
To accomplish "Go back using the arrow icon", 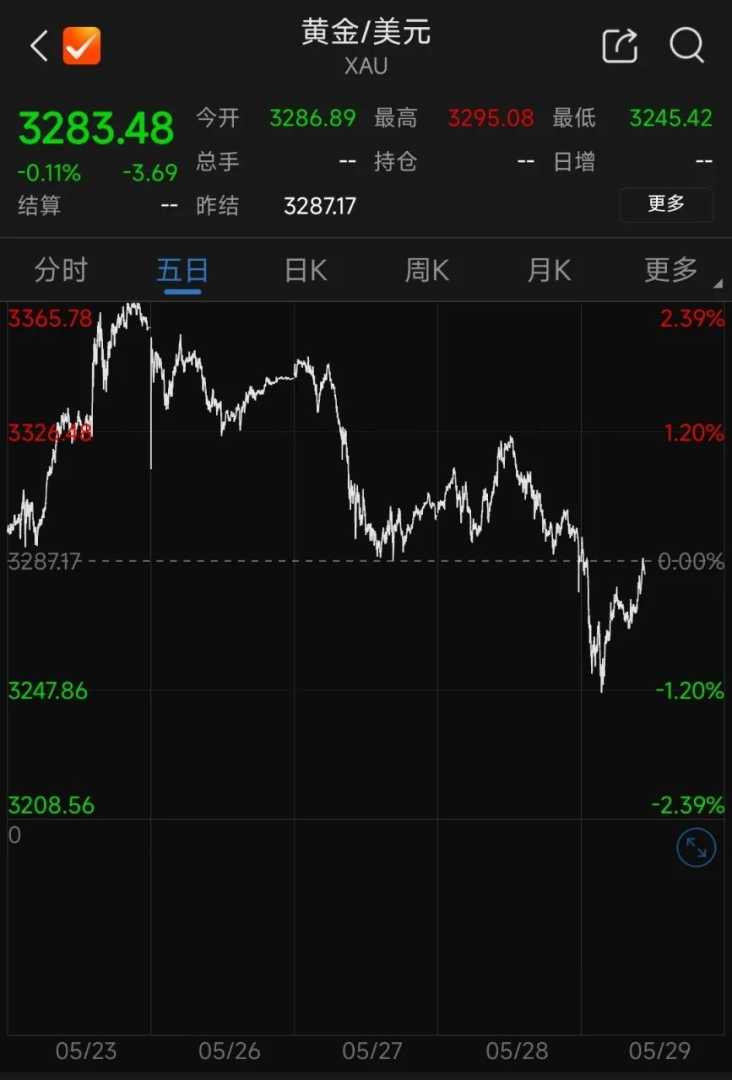I will (39, 46).
